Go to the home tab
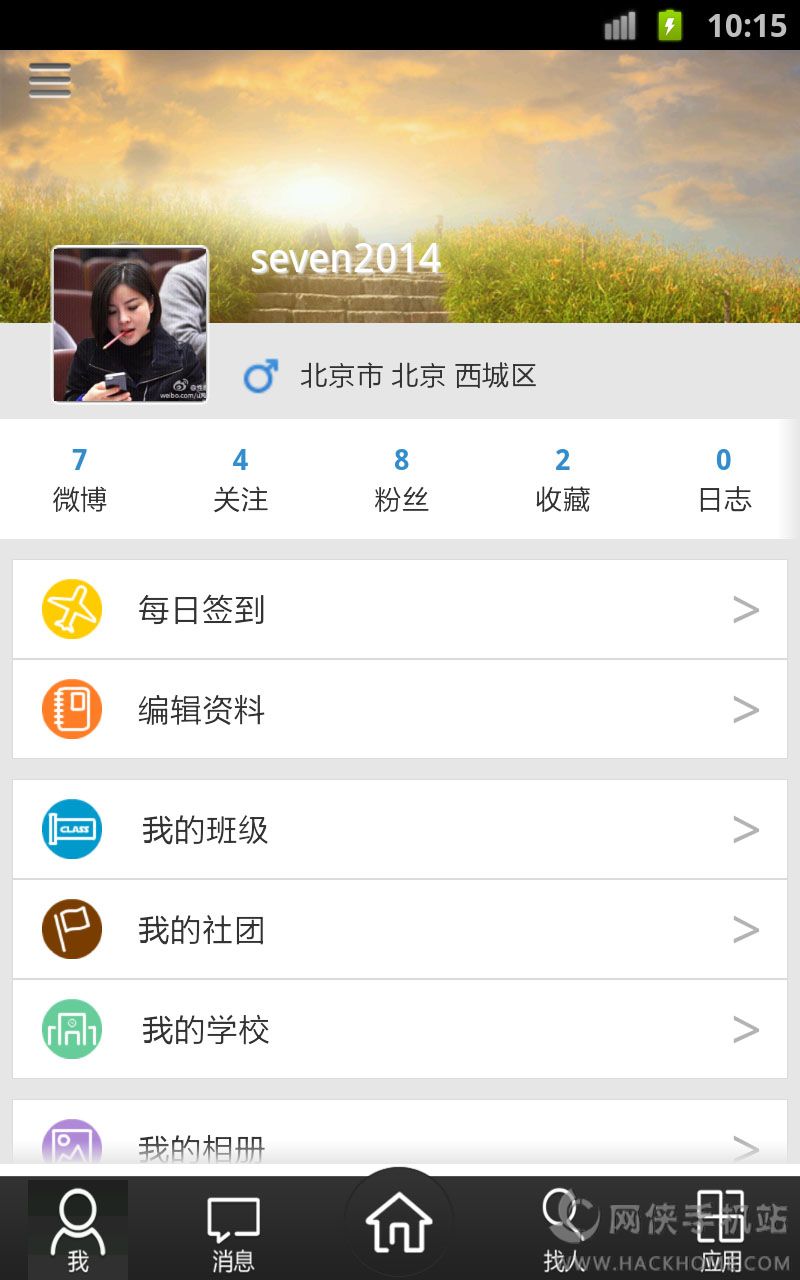The height and width of the screenshot is (1280, 800). [x=399, y=1222]
